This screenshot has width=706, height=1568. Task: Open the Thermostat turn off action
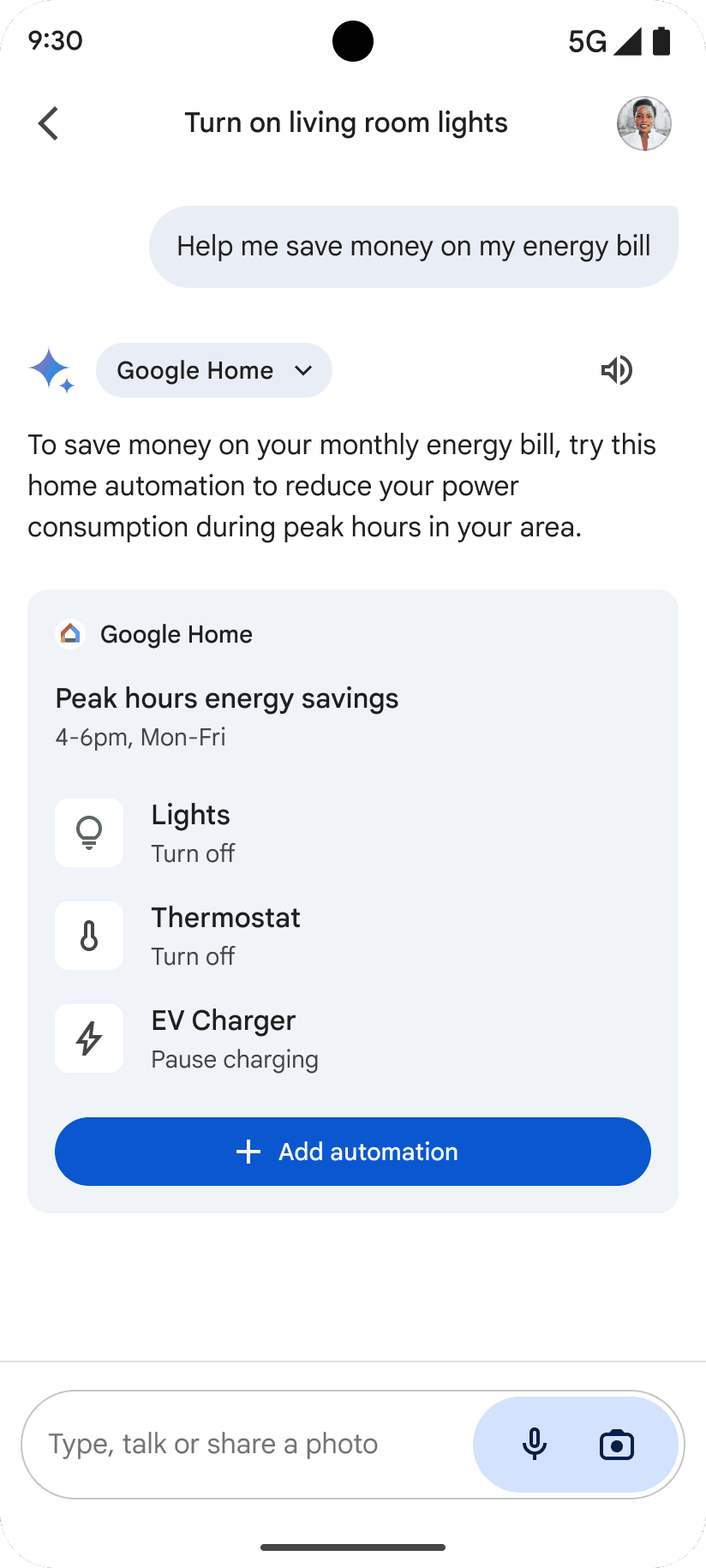pos(224,936)
